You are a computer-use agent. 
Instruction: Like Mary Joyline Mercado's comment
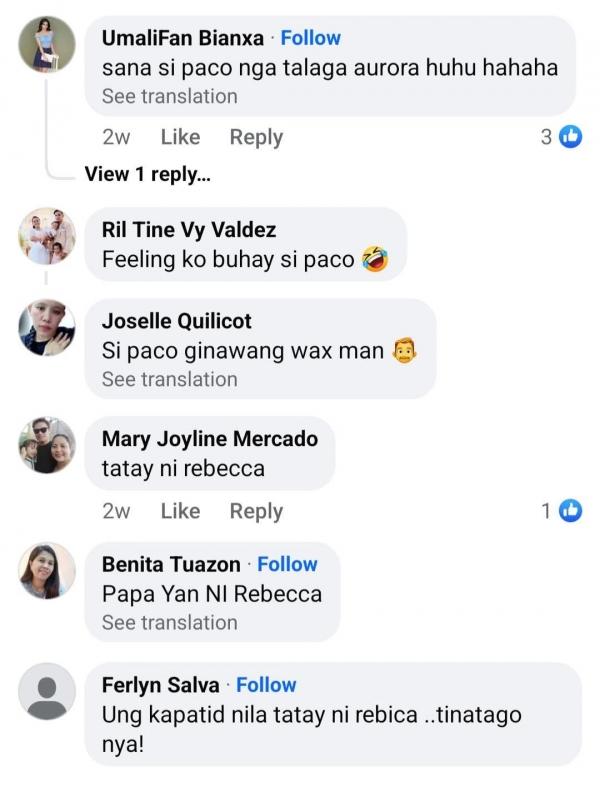(x=180, y=511)
